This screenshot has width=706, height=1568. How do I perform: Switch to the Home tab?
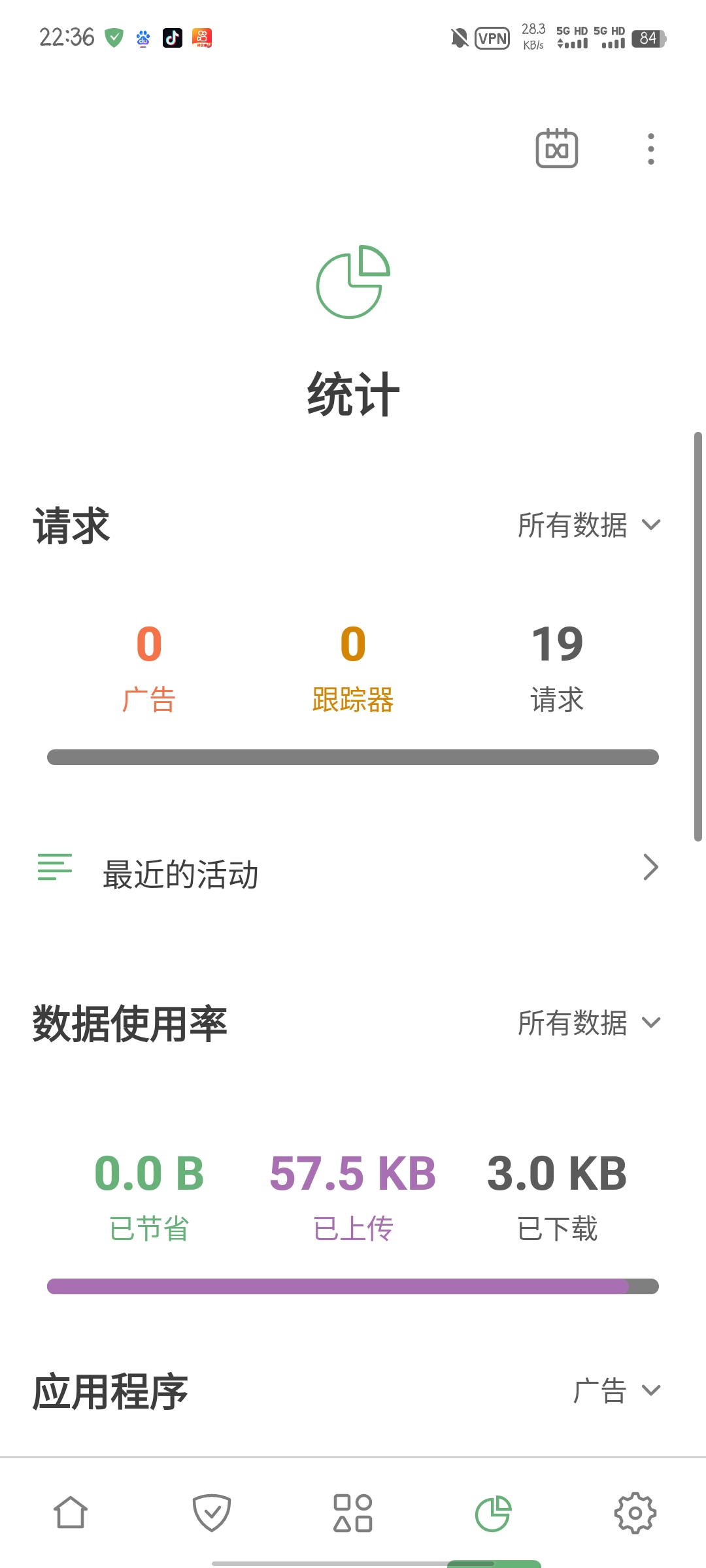pos(71,1513)
